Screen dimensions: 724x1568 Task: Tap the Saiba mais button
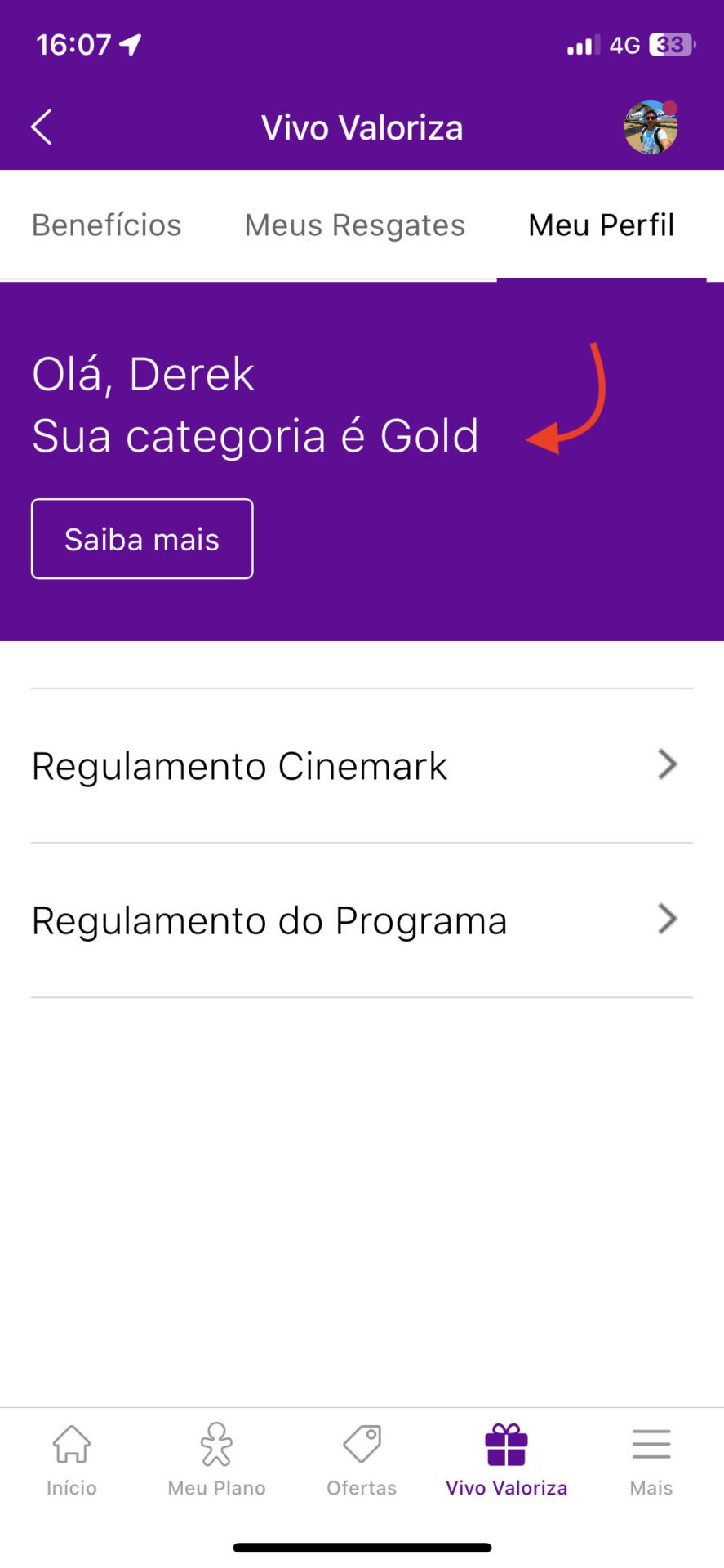tap(142, 539)
